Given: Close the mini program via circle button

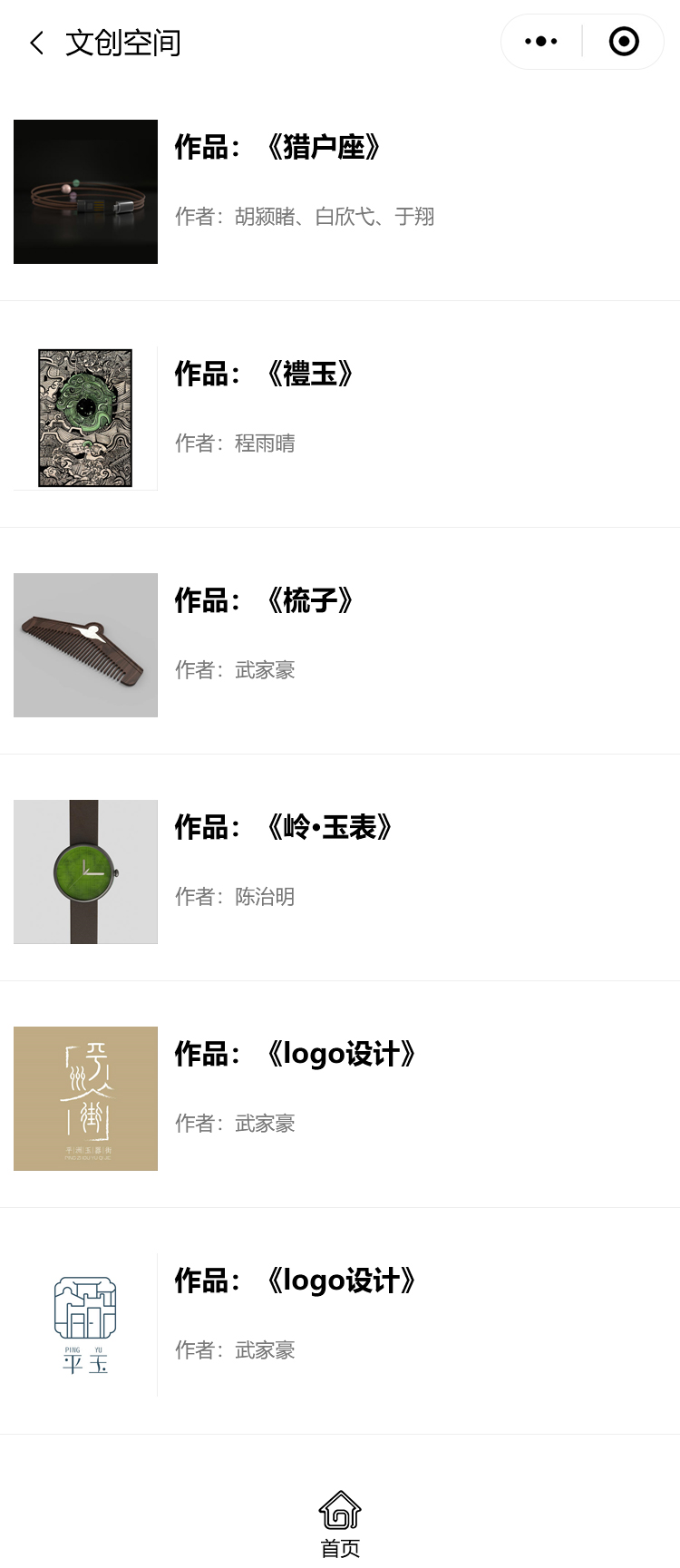Looking at the screenshot, I should 624,42.
